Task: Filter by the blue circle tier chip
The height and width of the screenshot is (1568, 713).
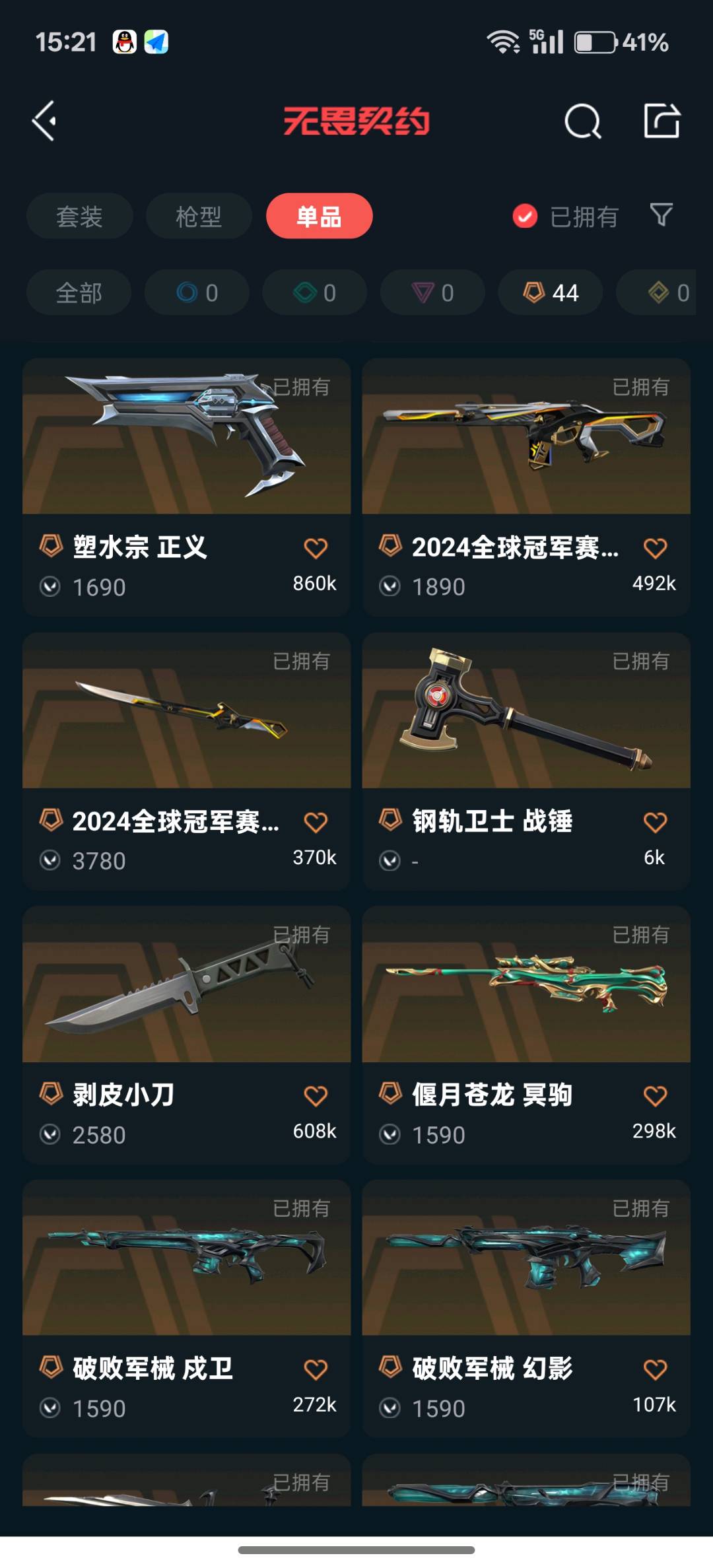Action: (x=197, y=292)
